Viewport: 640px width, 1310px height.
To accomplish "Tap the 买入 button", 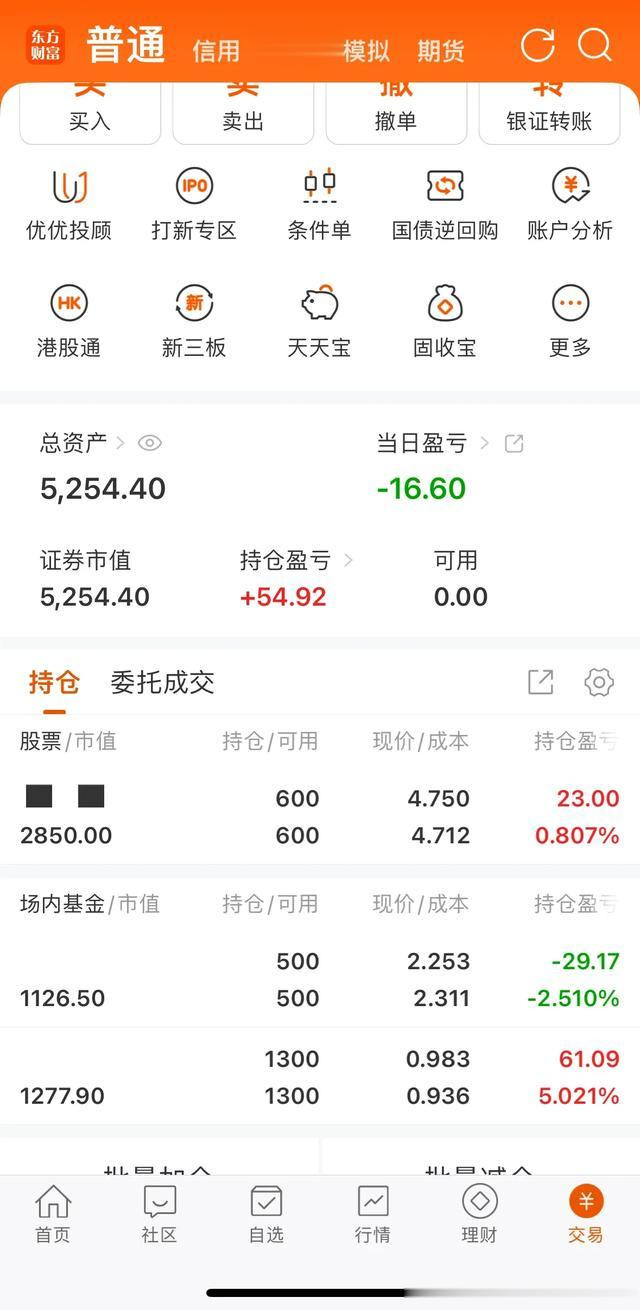I will (x=90, y=114).
